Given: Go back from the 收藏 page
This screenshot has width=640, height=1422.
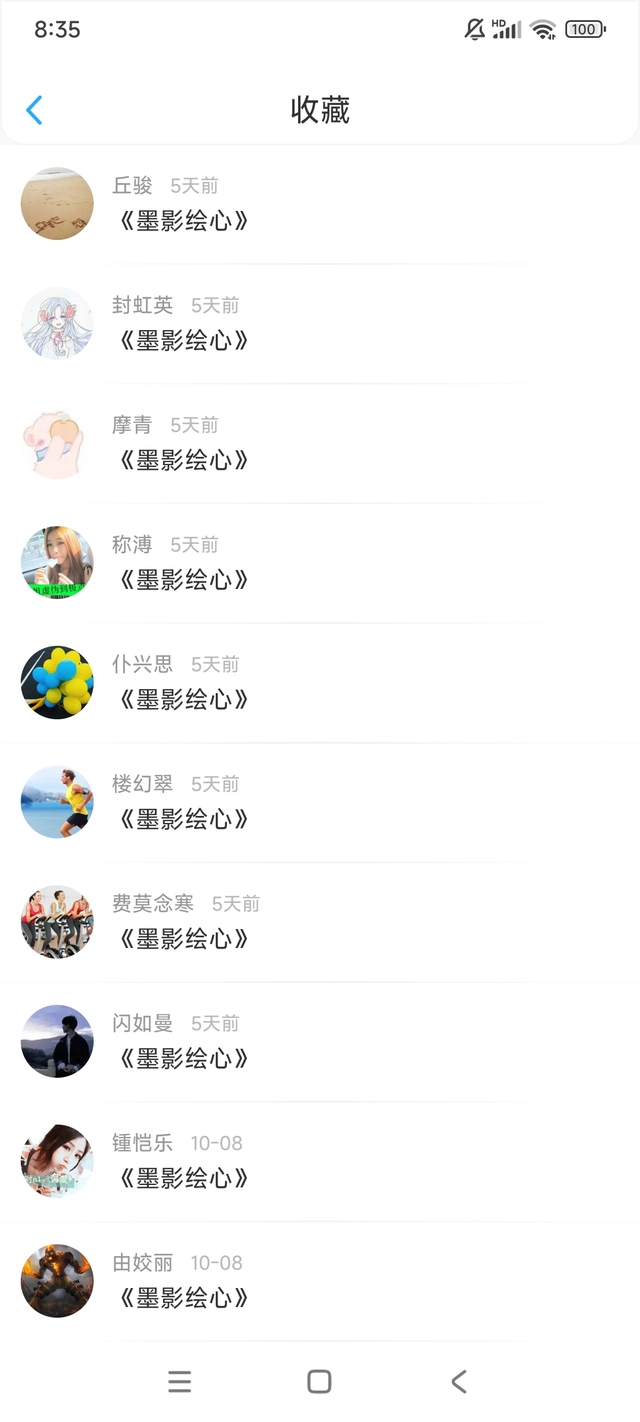Looking at the screenshot, I should point(34,110).
